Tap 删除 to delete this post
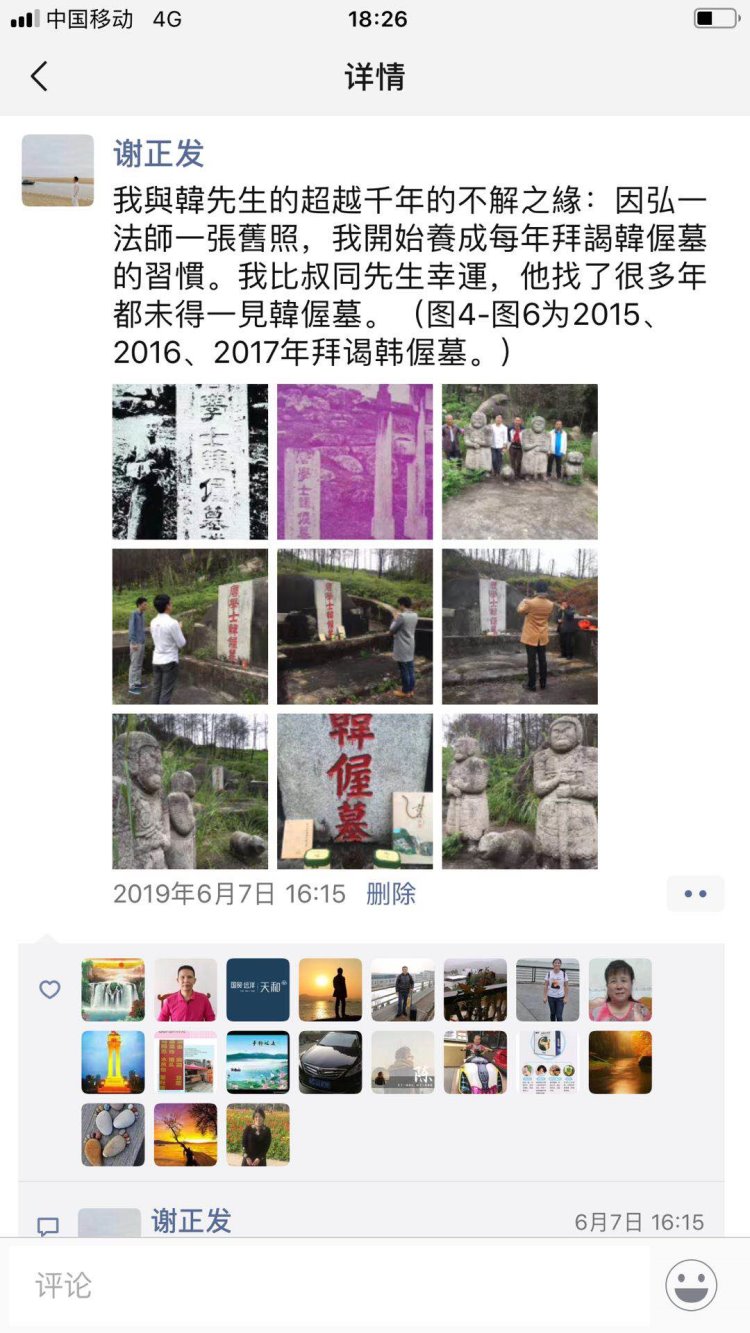The image size is (750, 1333). pyautogui.click(x=391, y=894)
